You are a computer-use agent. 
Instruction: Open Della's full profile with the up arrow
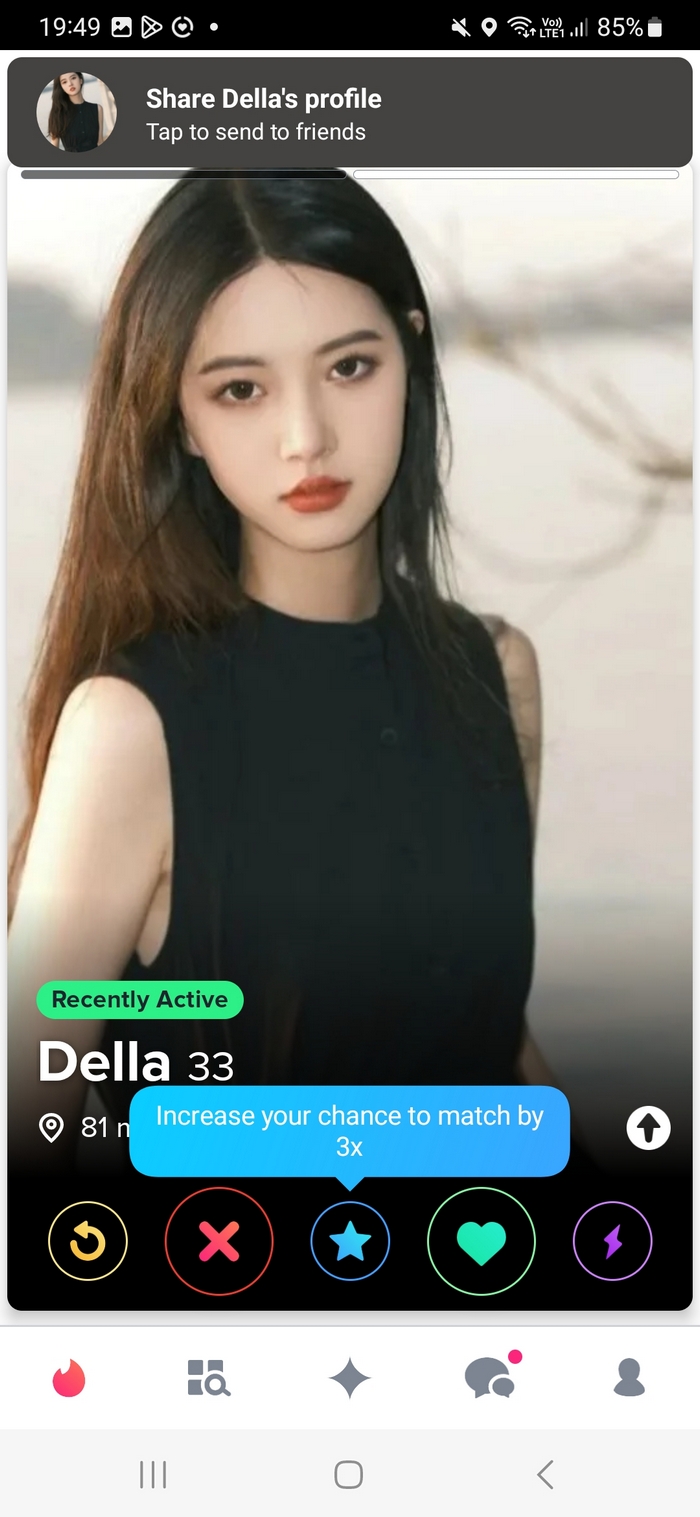tap(648, 1129)
